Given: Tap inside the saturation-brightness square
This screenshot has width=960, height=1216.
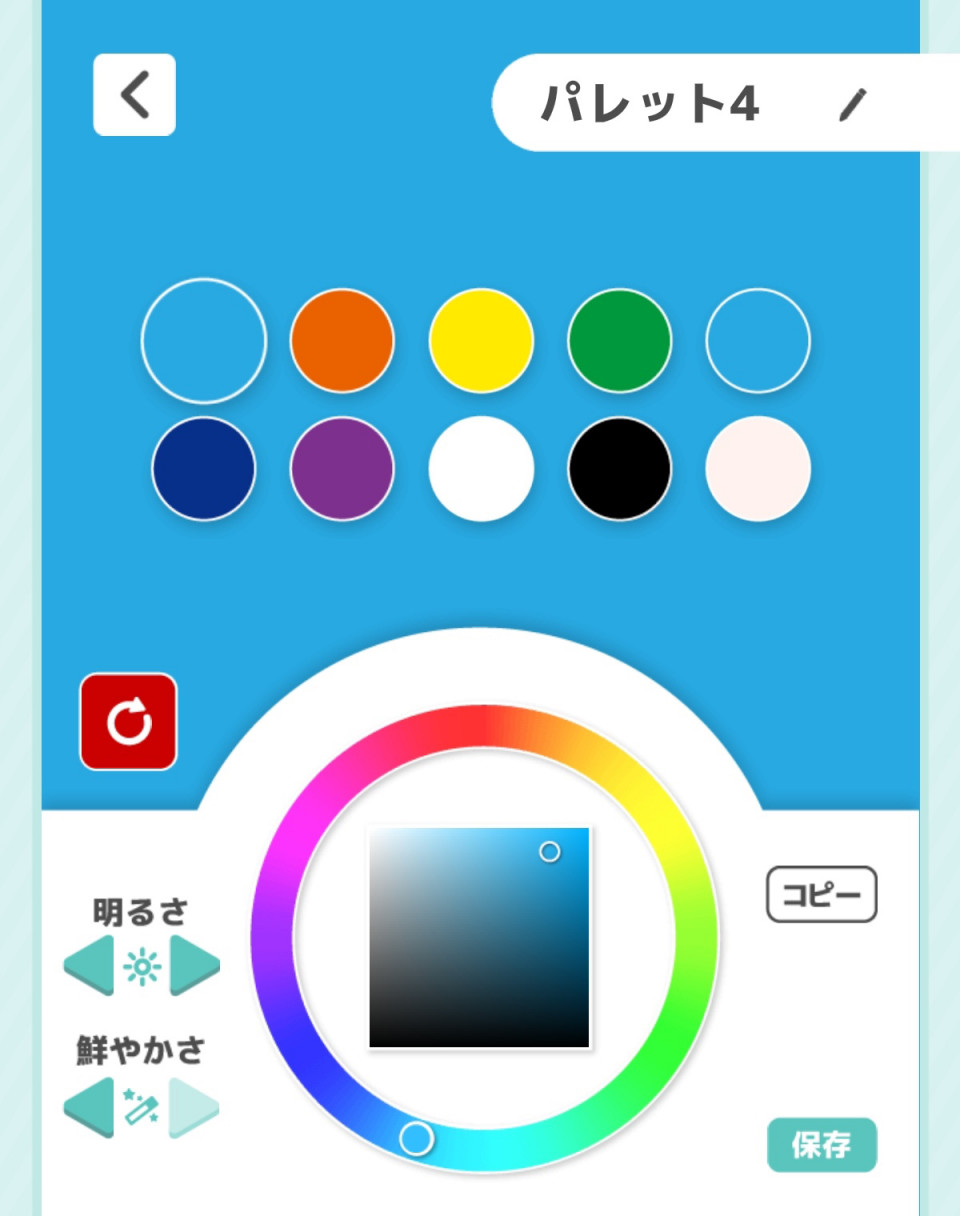Looking at the screenshot, I should [479, 937].
